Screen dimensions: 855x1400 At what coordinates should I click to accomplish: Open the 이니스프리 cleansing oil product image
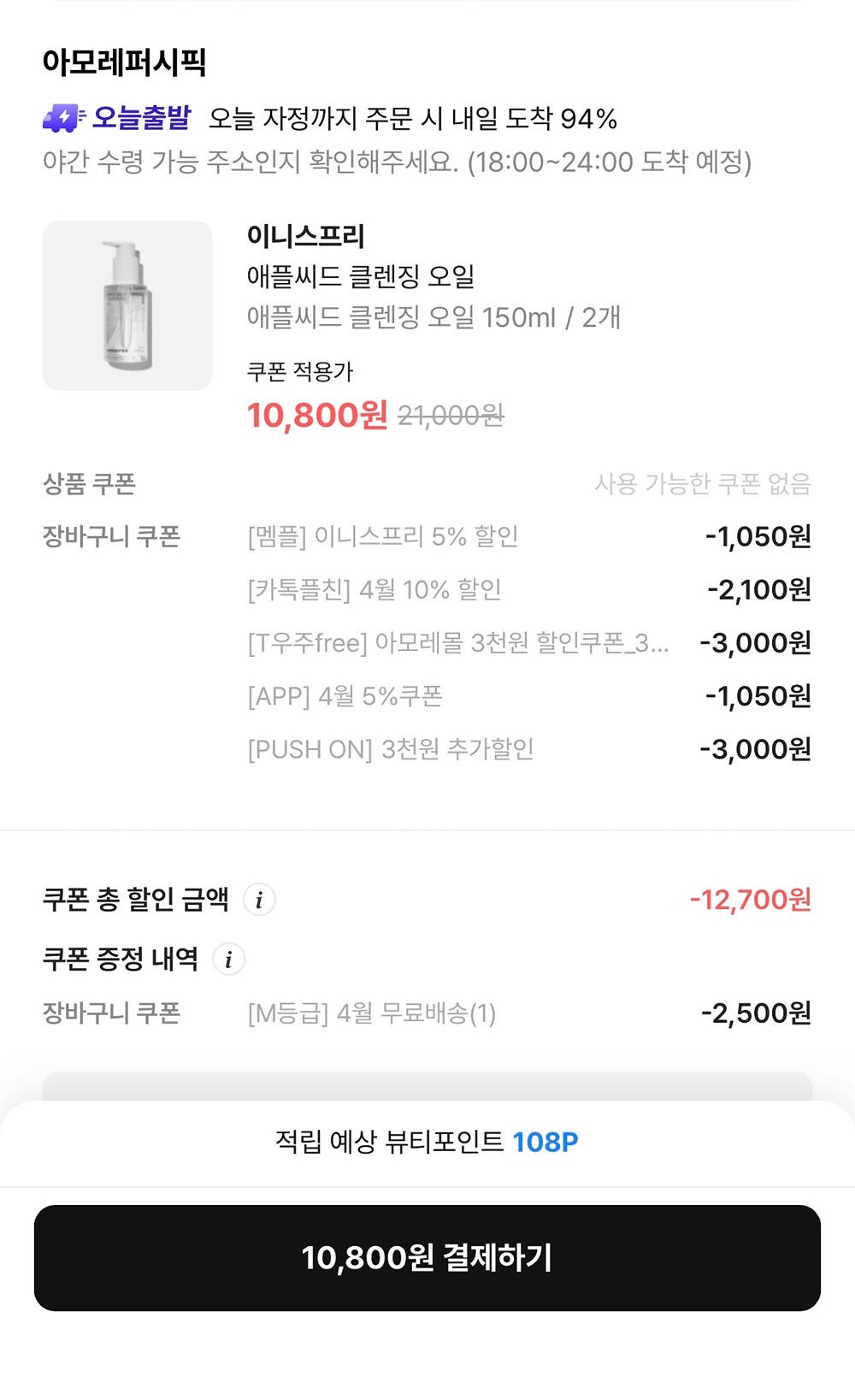pos(127,305)
